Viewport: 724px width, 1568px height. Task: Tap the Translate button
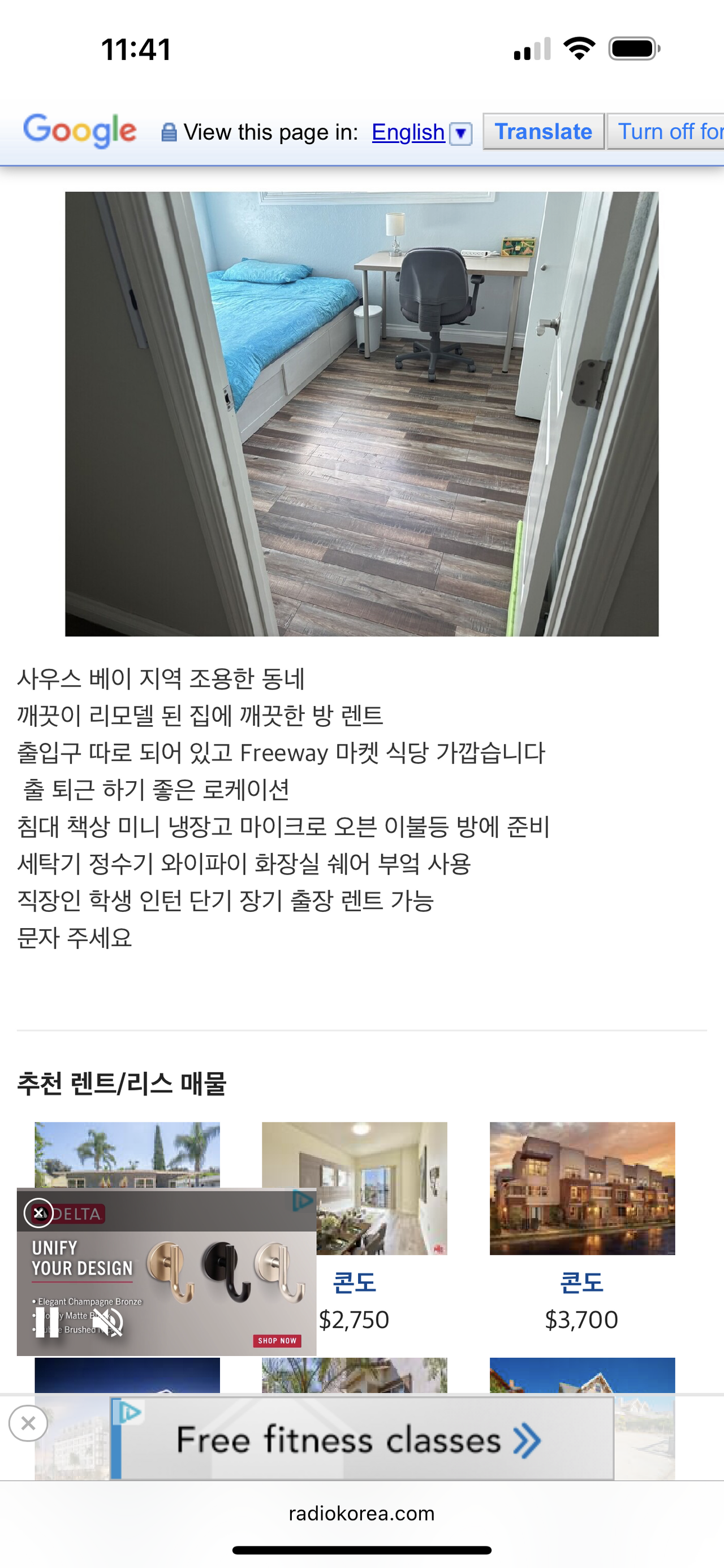[543, 132]
